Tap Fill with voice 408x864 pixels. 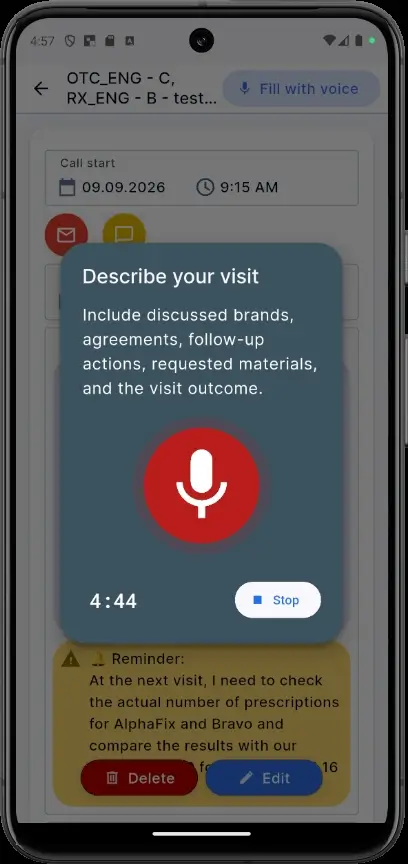301,89
